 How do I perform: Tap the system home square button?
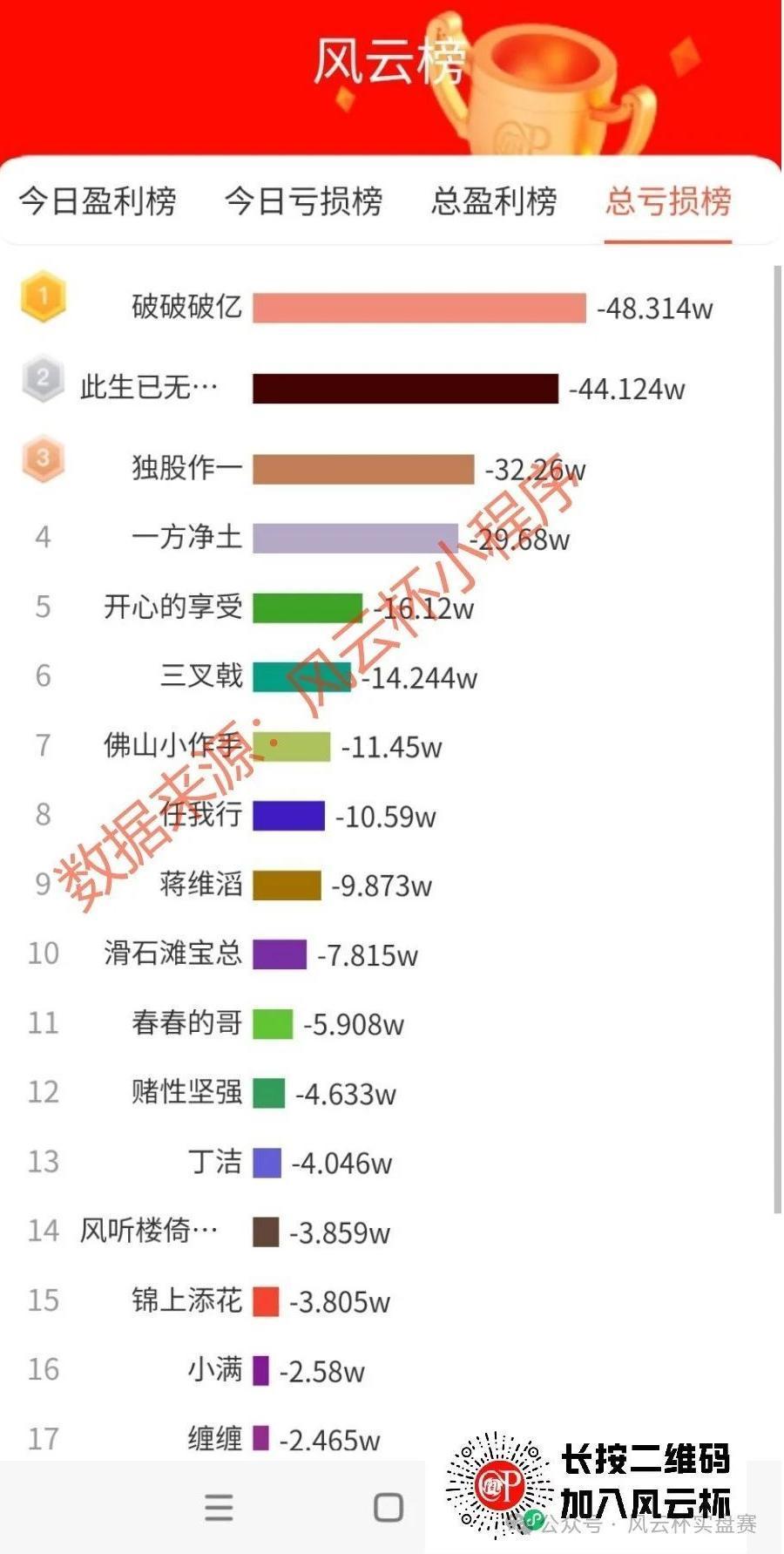pyautogui.click(x=388, y=1507)
